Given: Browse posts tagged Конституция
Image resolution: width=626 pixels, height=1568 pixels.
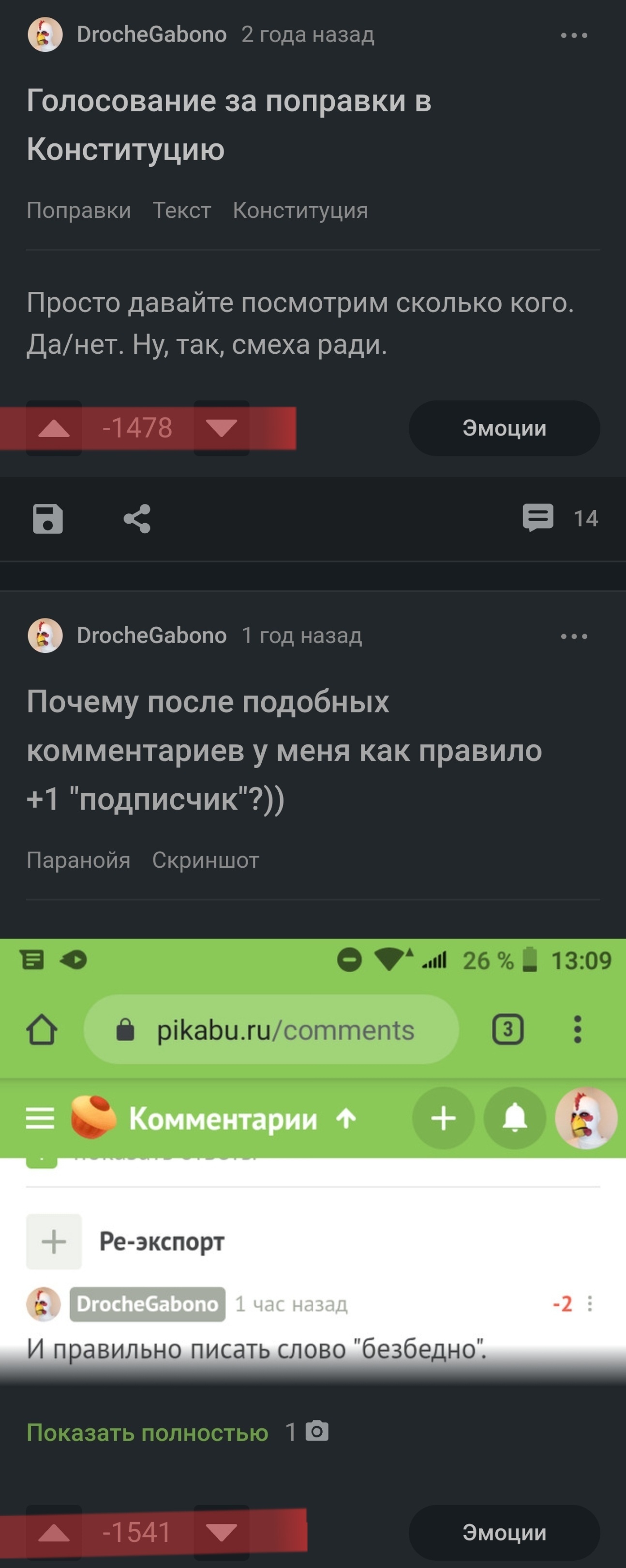Looking at the screenshot, I should [300, 211].
